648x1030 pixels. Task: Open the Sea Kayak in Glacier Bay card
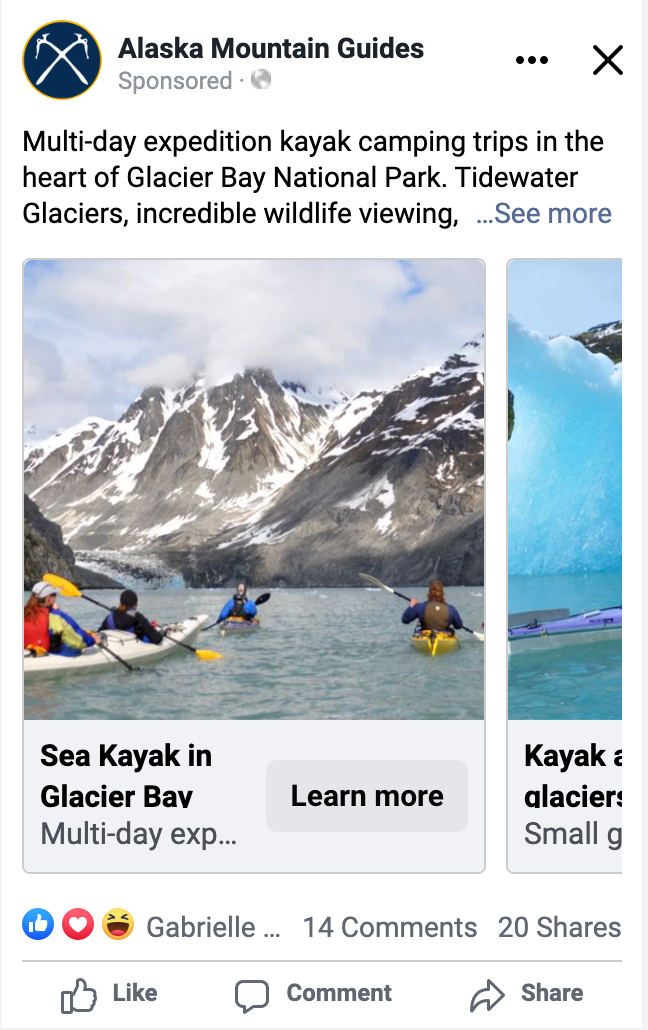pos(254,489)
